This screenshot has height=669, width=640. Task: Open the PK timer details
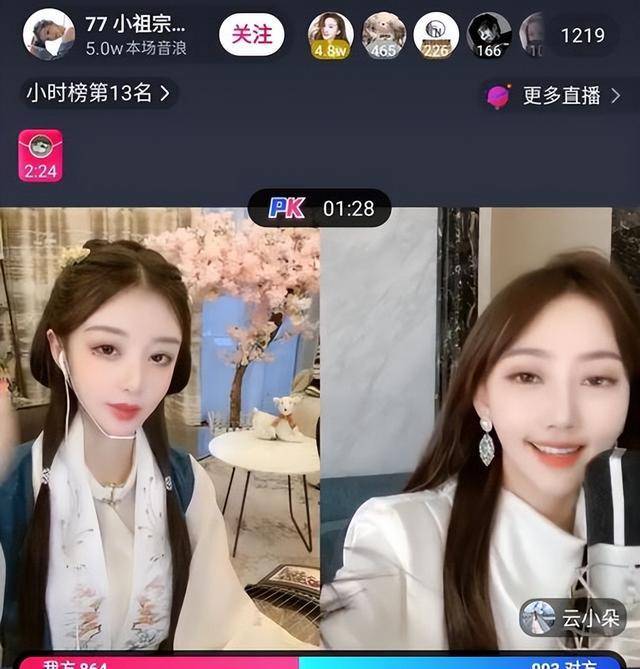click(x=320, y=208)
